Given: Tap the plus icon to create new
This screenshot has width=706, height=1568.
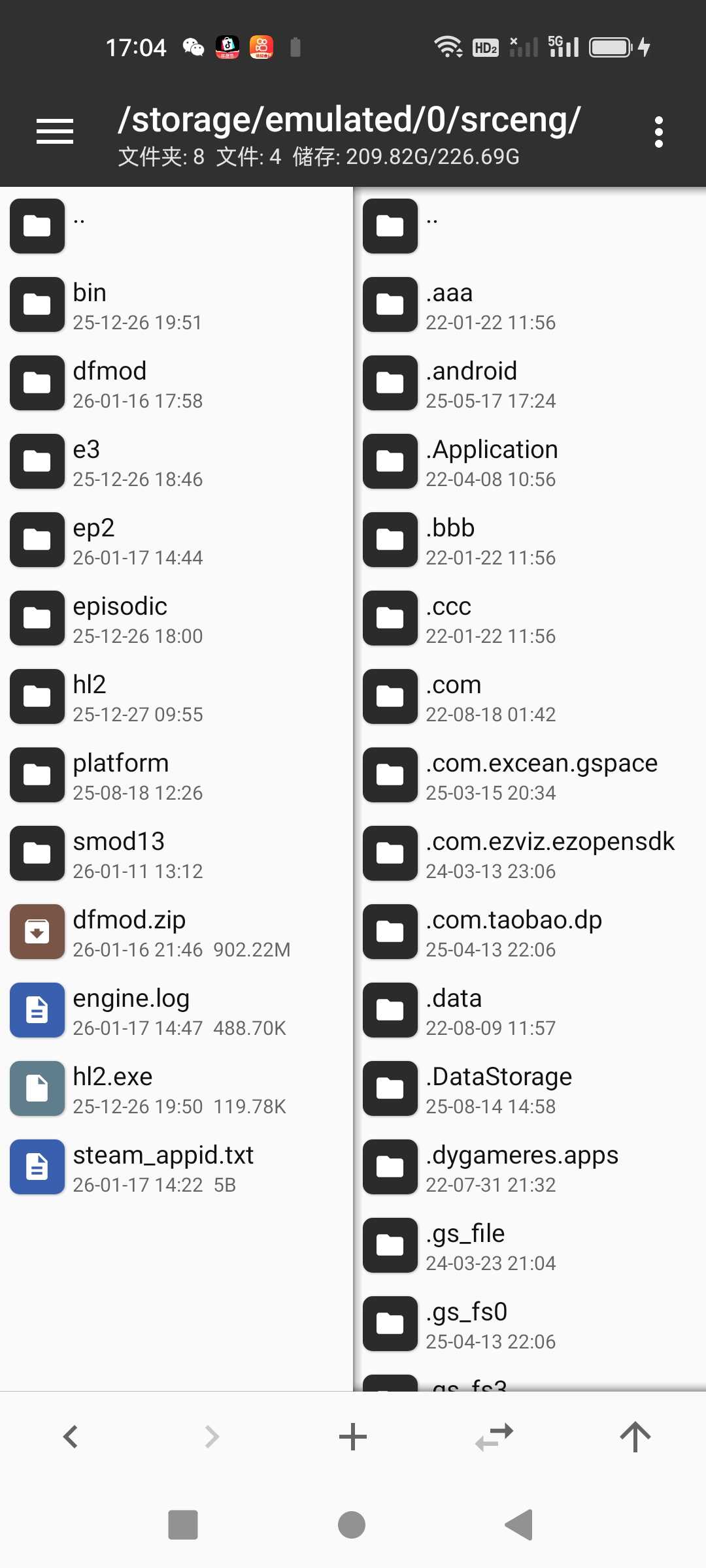Looking at the screenshot, I should pos(353,1437).
